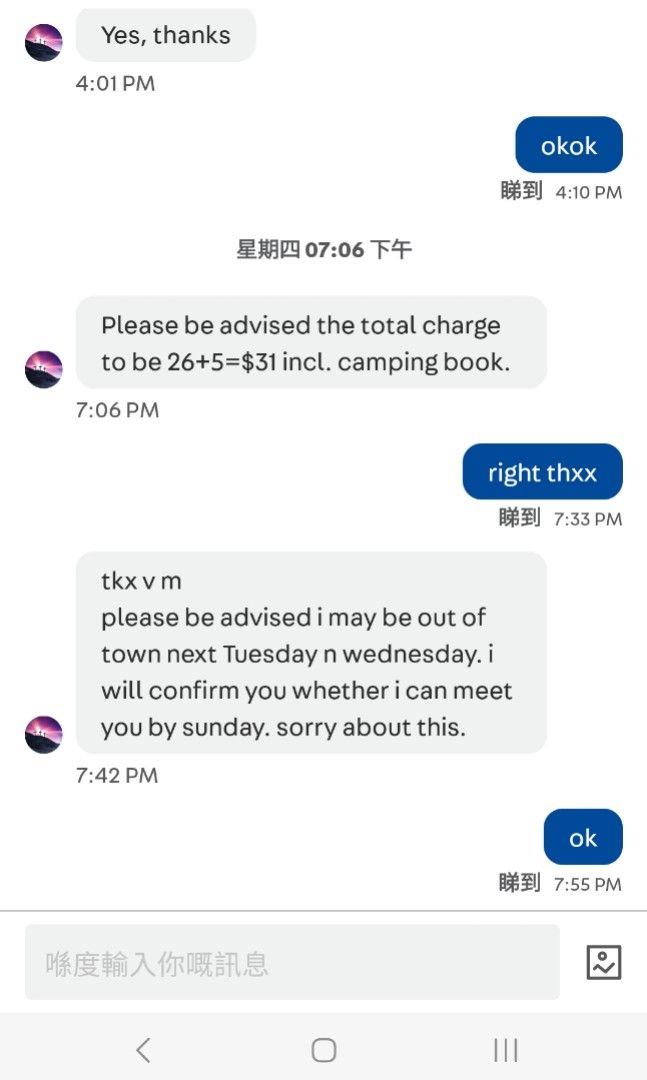Go back with the system back button
Screen dimensions: 647x1080
(x=143, y=1050)
